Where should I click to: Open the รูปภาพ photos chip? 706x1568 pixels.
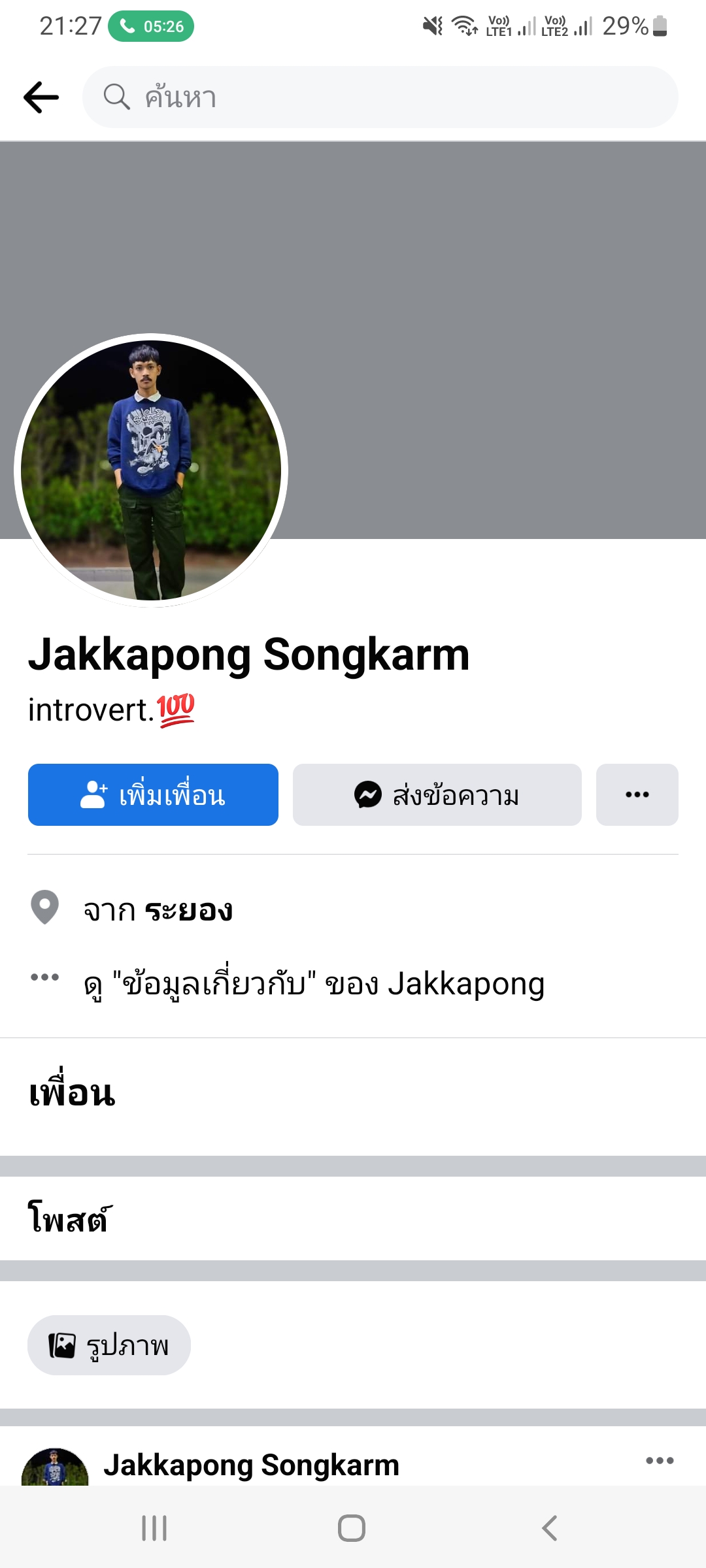(109, 1345)
